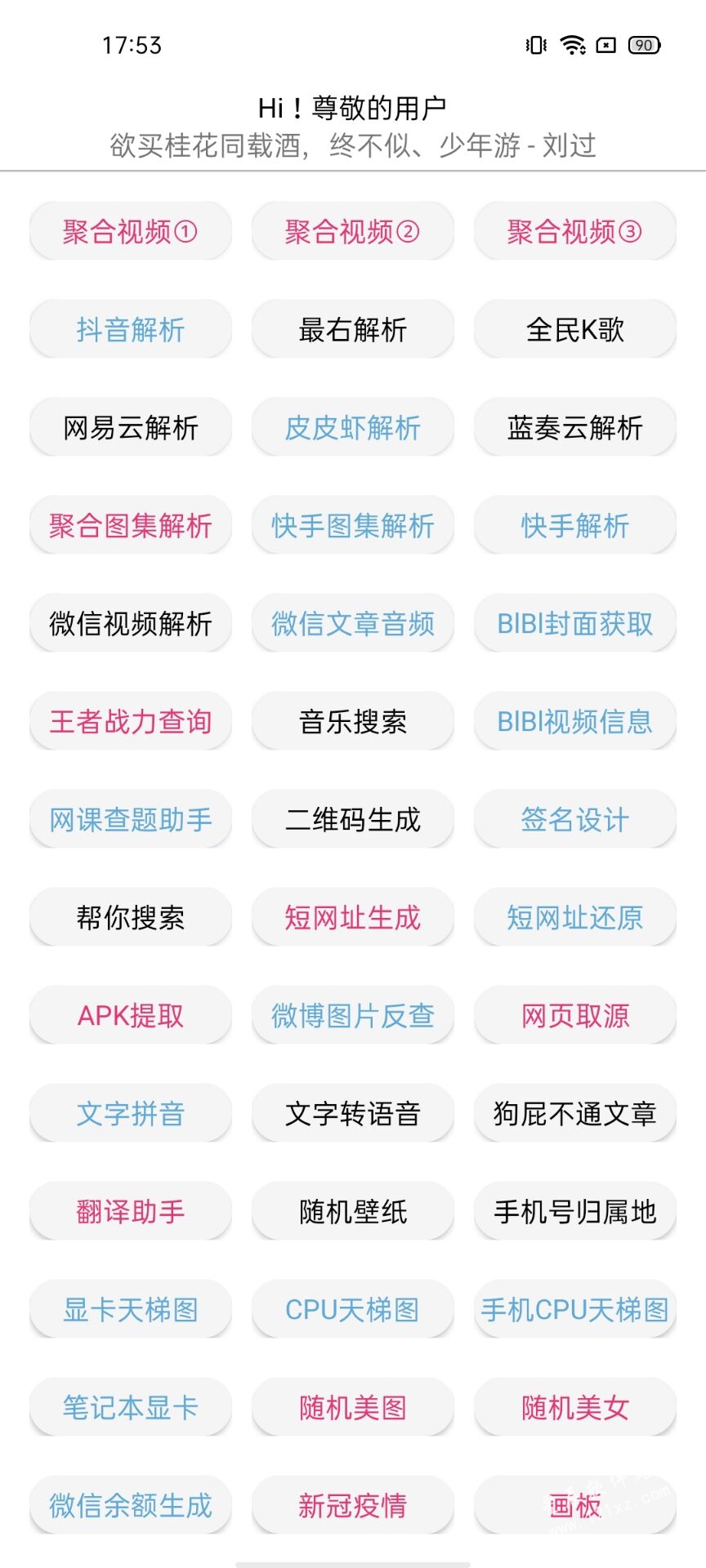The image size is (706, 1568).
Task: Open APK提取 tool
Action: tap(131, 1016)
